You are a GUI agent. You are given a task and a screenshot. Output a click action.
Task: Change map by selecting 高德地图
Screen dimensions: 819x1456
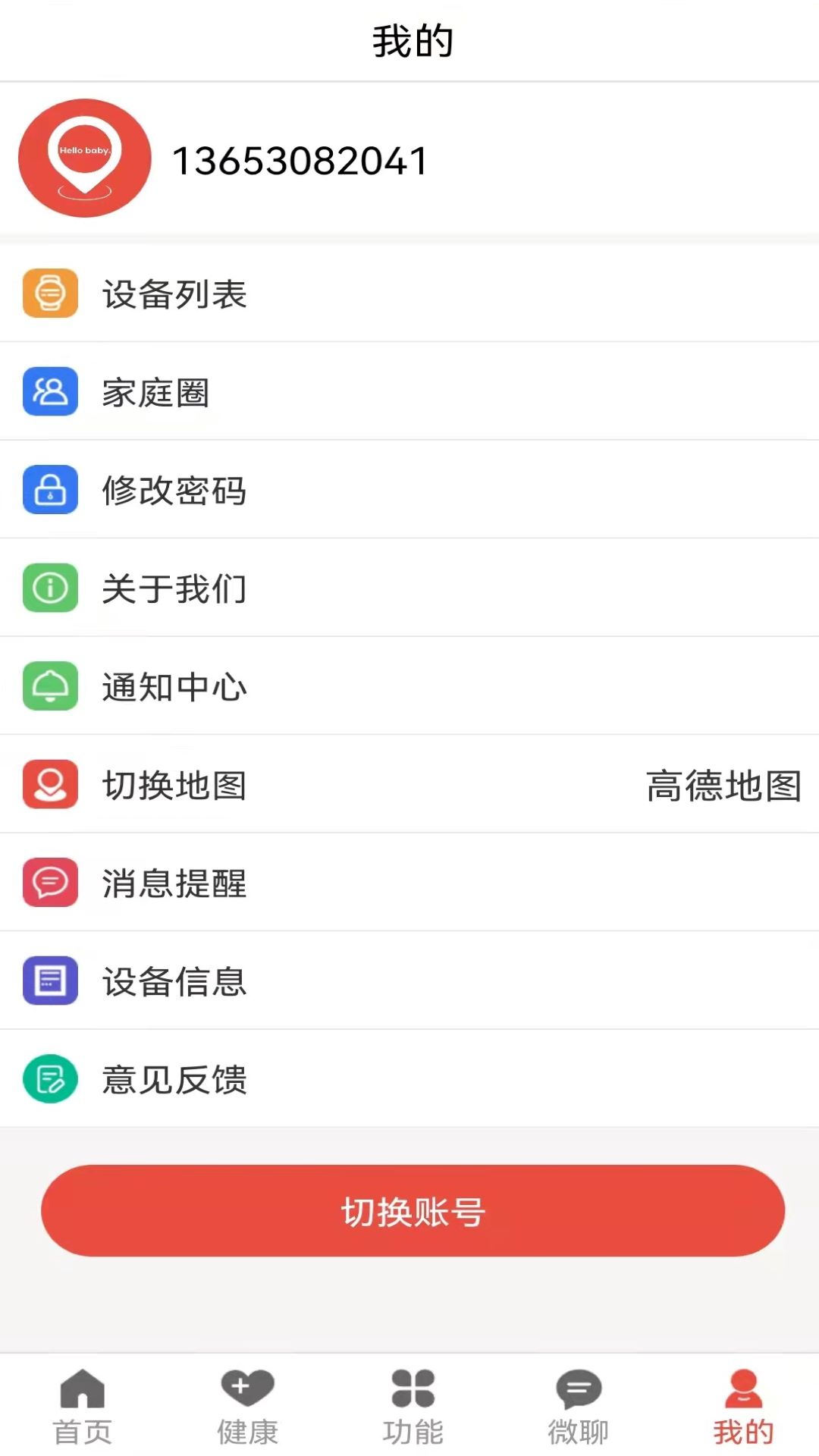coord(723,785)
